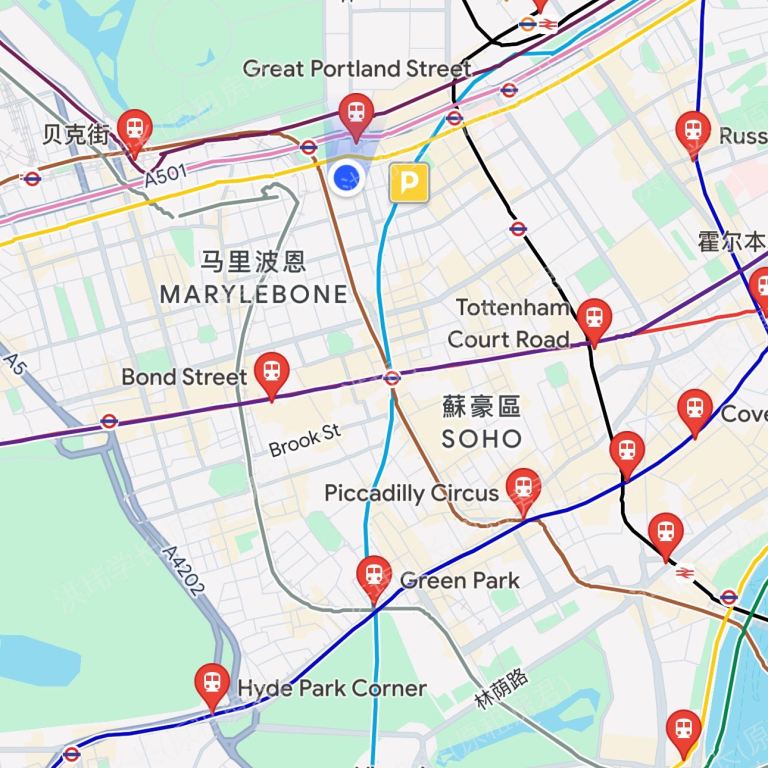The image size is (768, 768).
Task: Open the Russ… station pin
Action: (692, 131)
